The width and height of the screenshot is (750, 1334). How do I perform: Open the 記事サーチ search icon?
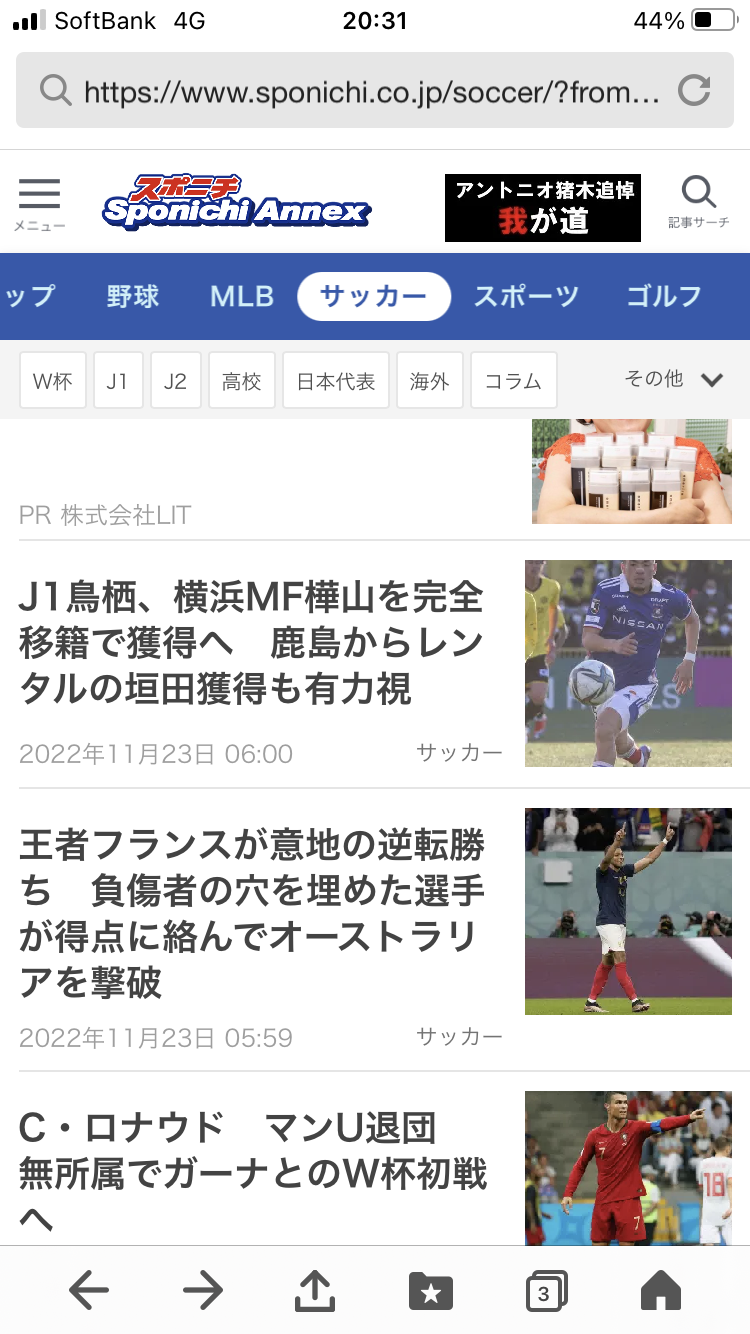[x=698, y=200]
